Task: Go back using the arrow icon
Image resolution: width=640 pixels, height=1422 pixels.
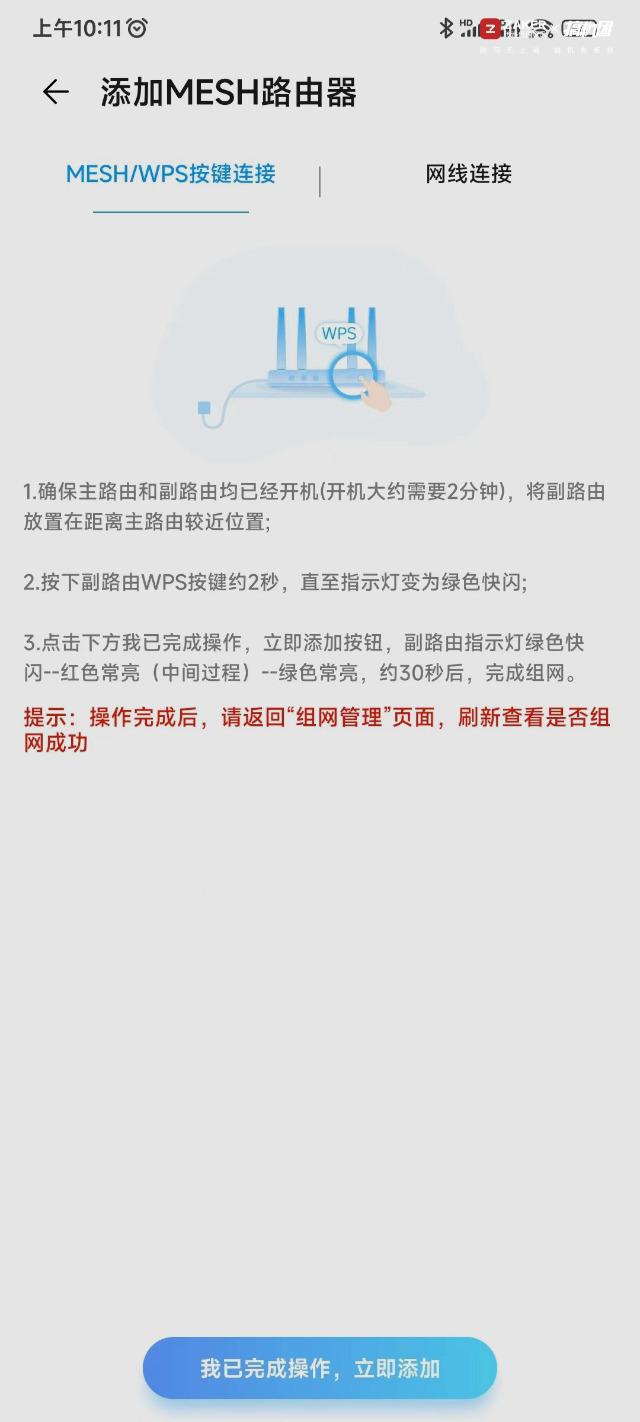Action: [55, 93]
